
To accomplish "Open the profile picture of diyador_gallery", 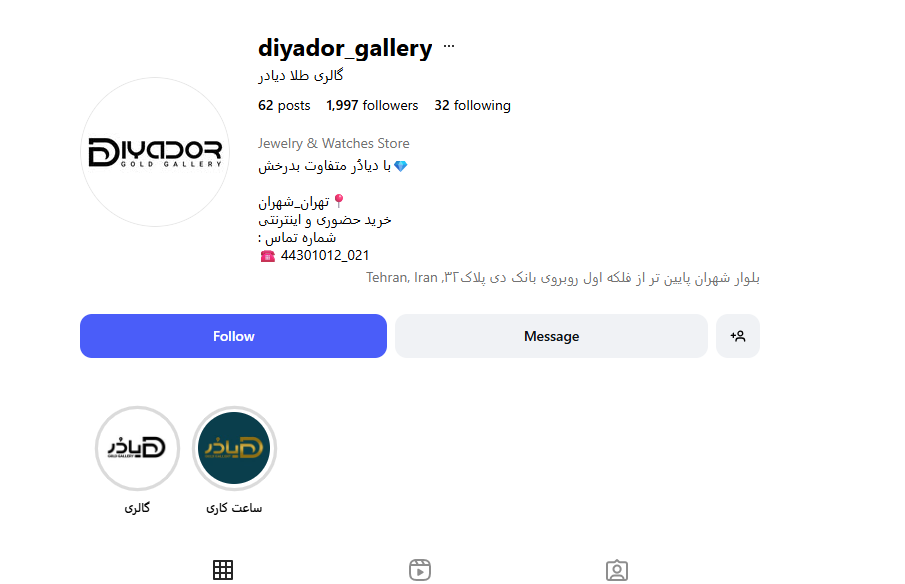I will (155, 152).
